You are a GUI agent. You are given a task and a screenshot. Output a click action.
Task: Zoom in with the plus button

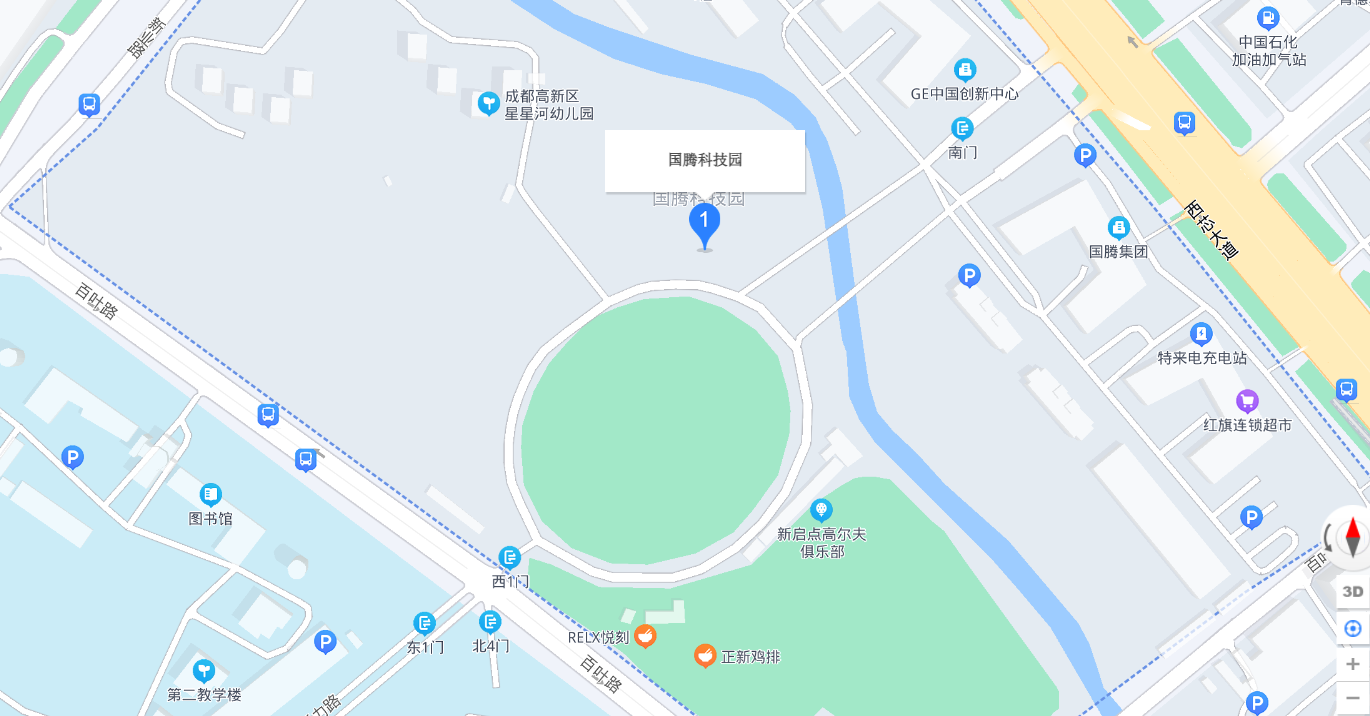pyautogui.click(x=1352, y=664)
